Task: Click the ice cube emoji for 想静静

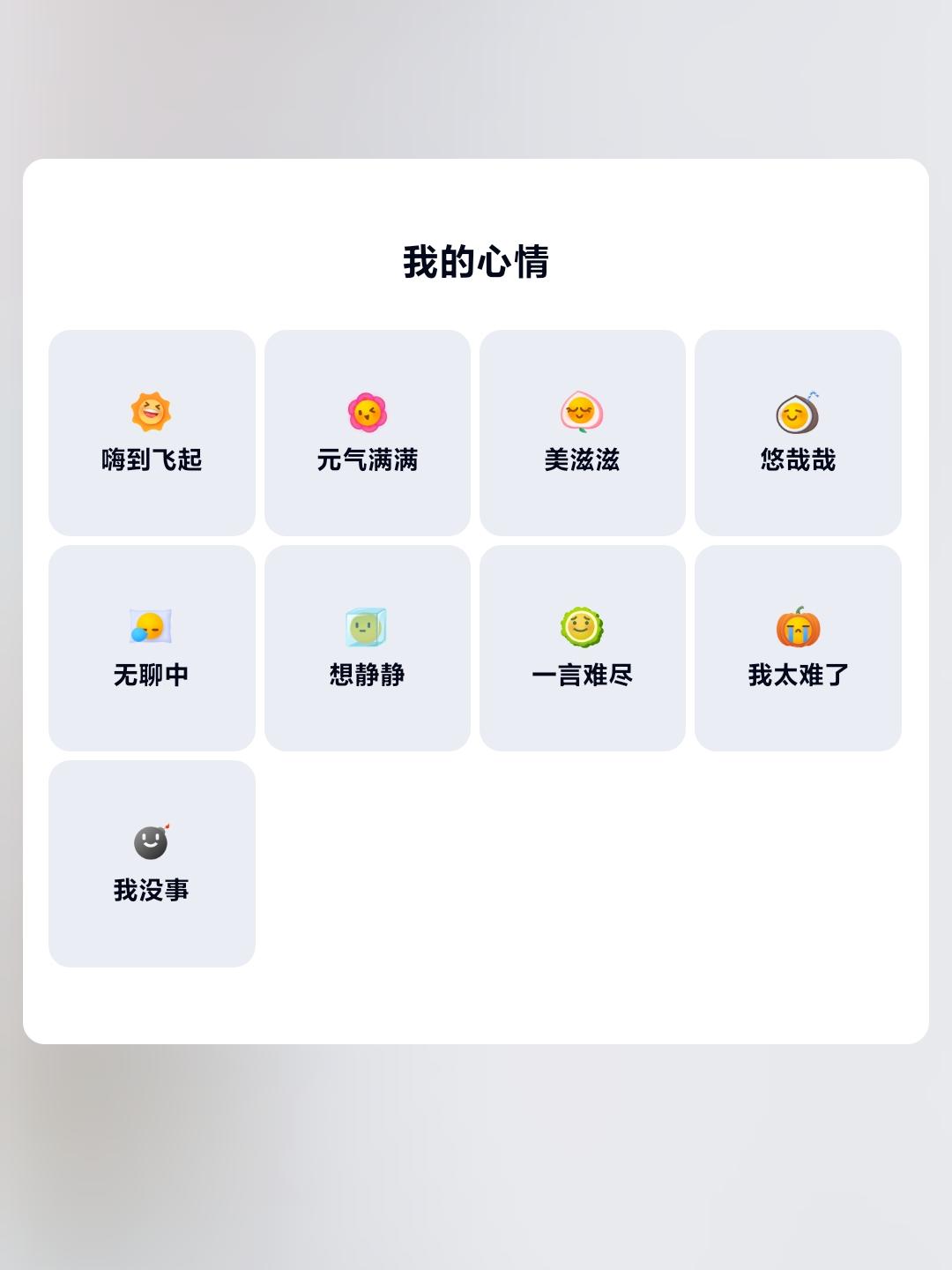Action: click(368, 626)
